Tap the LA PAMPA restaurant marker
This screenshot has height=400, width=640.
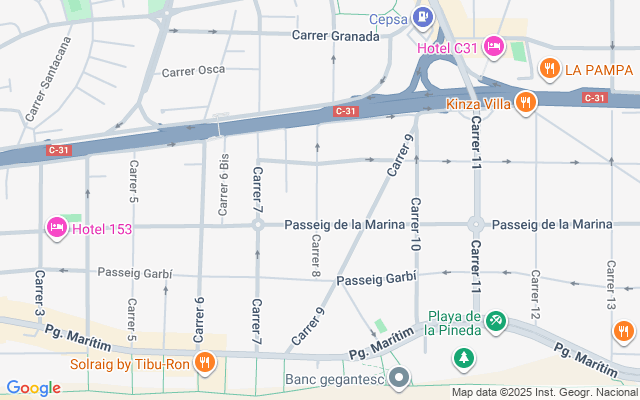[x=549, y=69]
